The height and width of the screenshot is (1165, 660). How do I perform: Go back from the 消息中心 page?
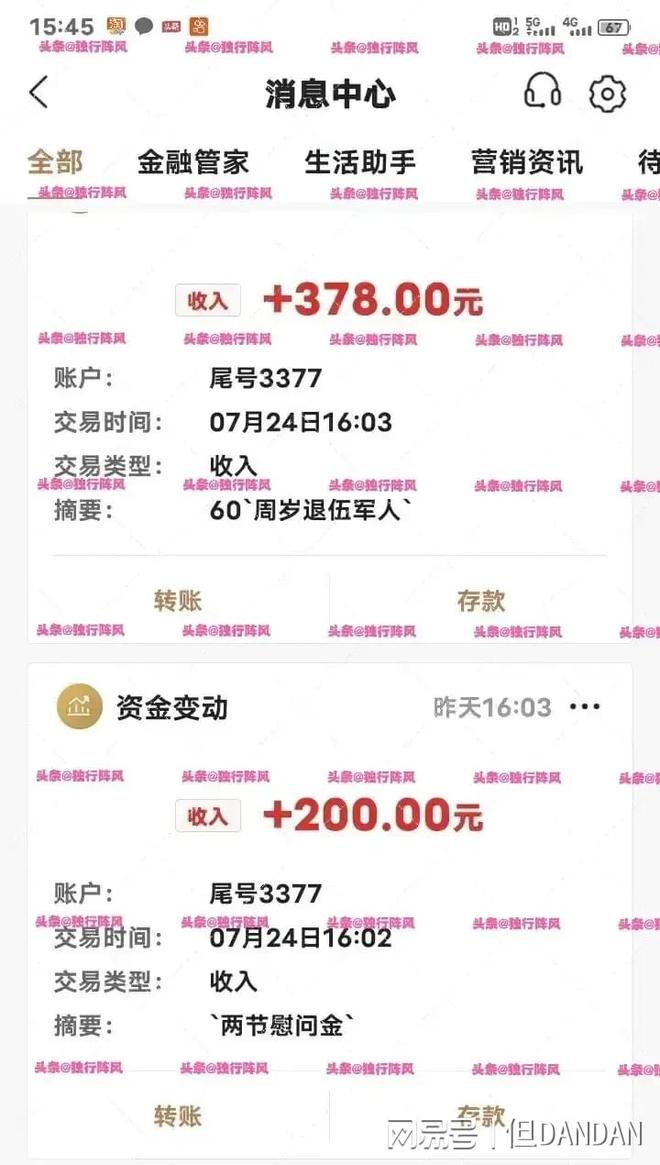[39, 93]
